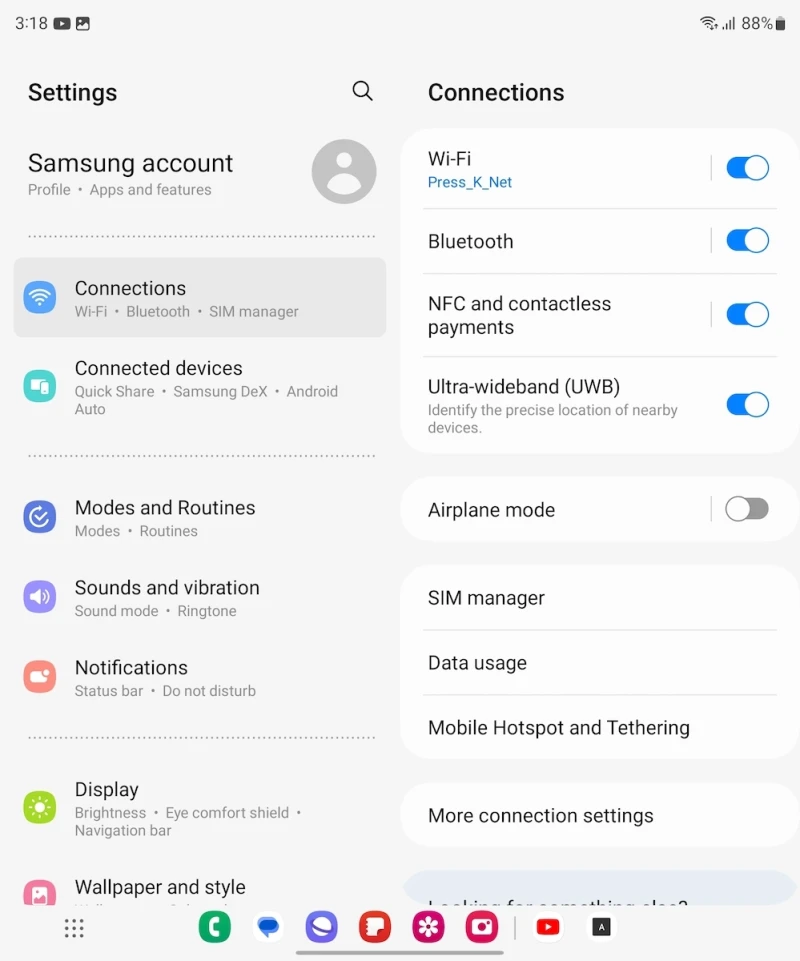Open the Samsung account profile
Viewport: 800px width, 961px height.
[200, 173]
